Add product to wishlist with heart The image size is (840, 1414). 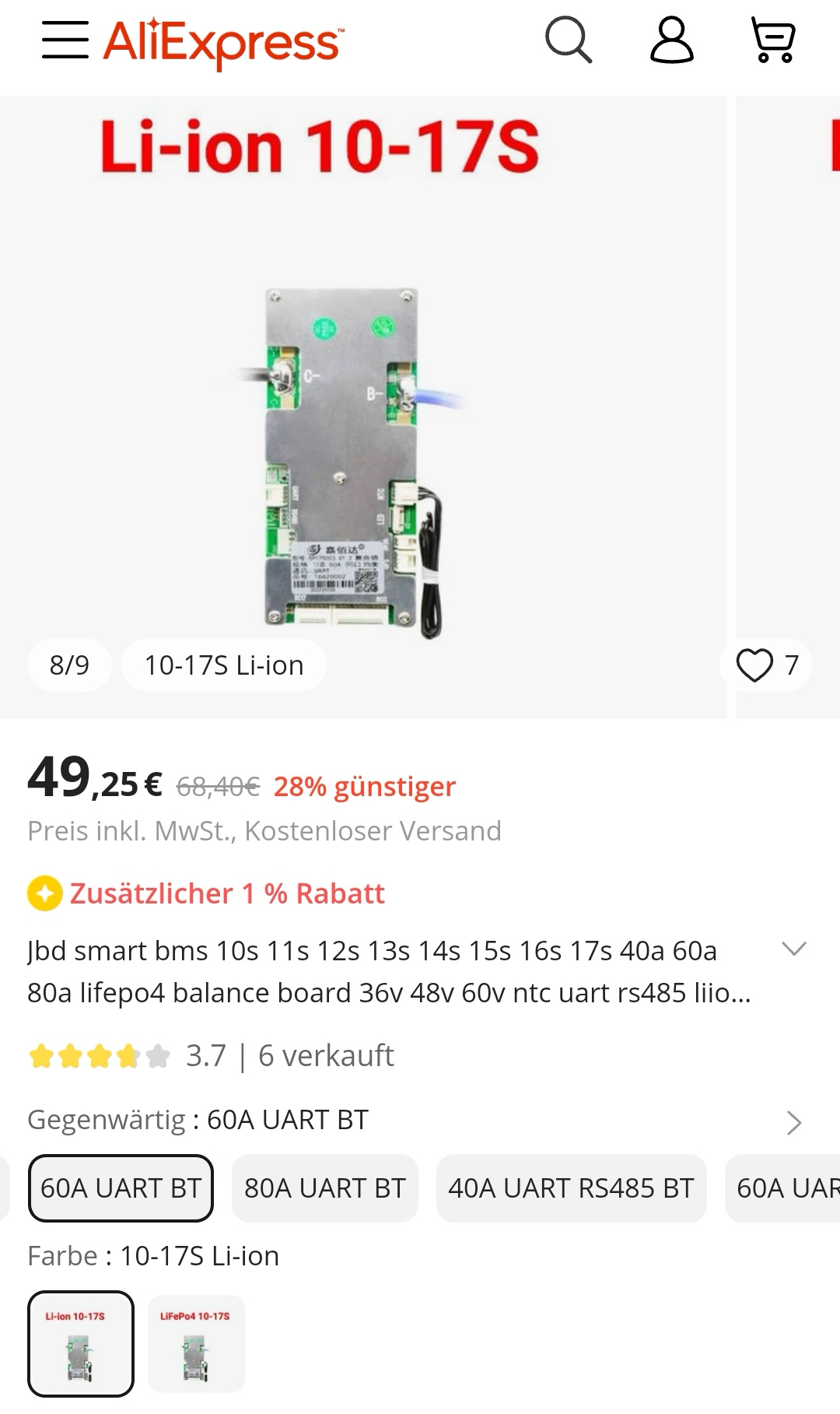[x=754, y=665]
